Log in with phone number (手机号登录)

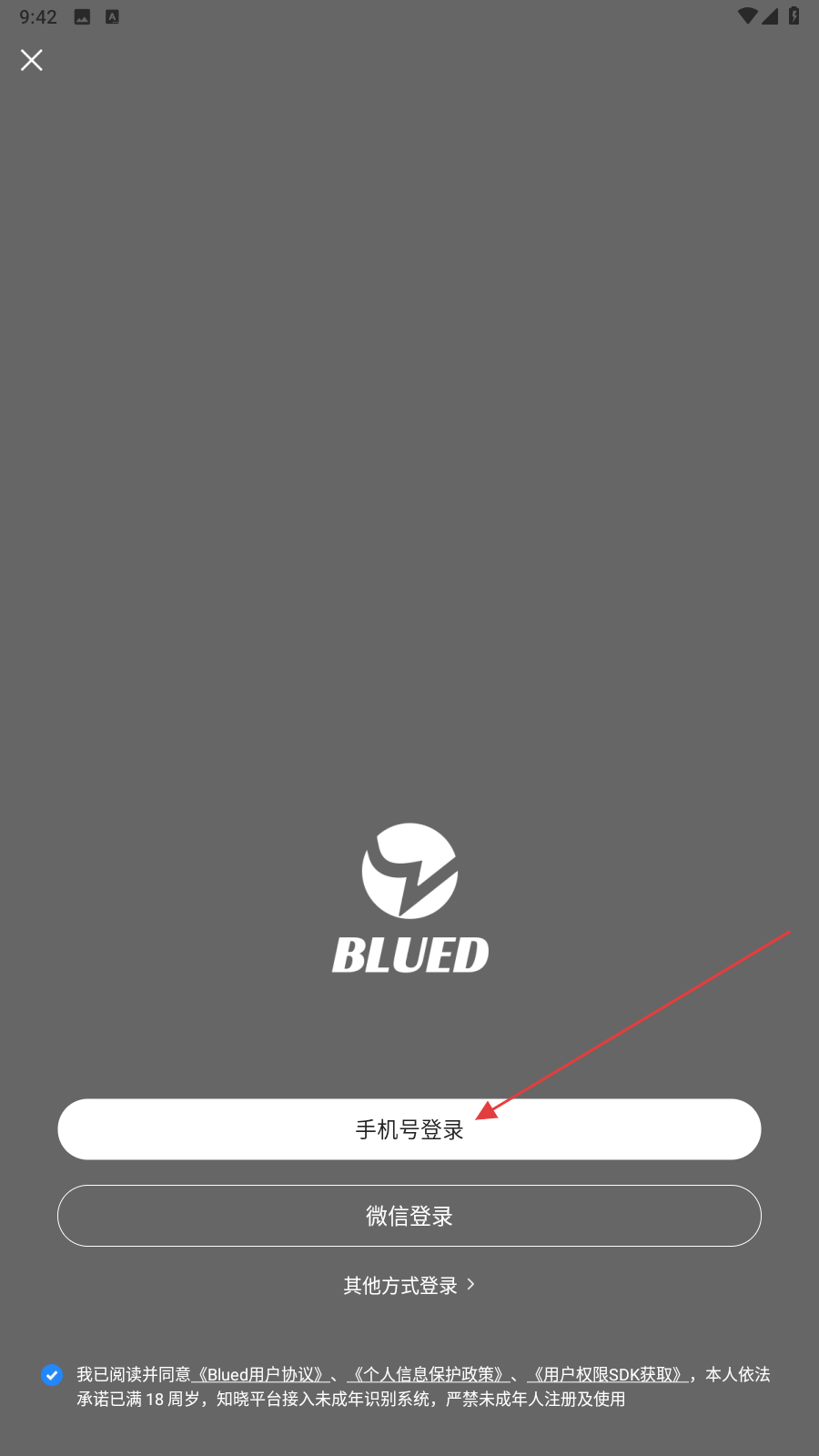point(409,1129)
